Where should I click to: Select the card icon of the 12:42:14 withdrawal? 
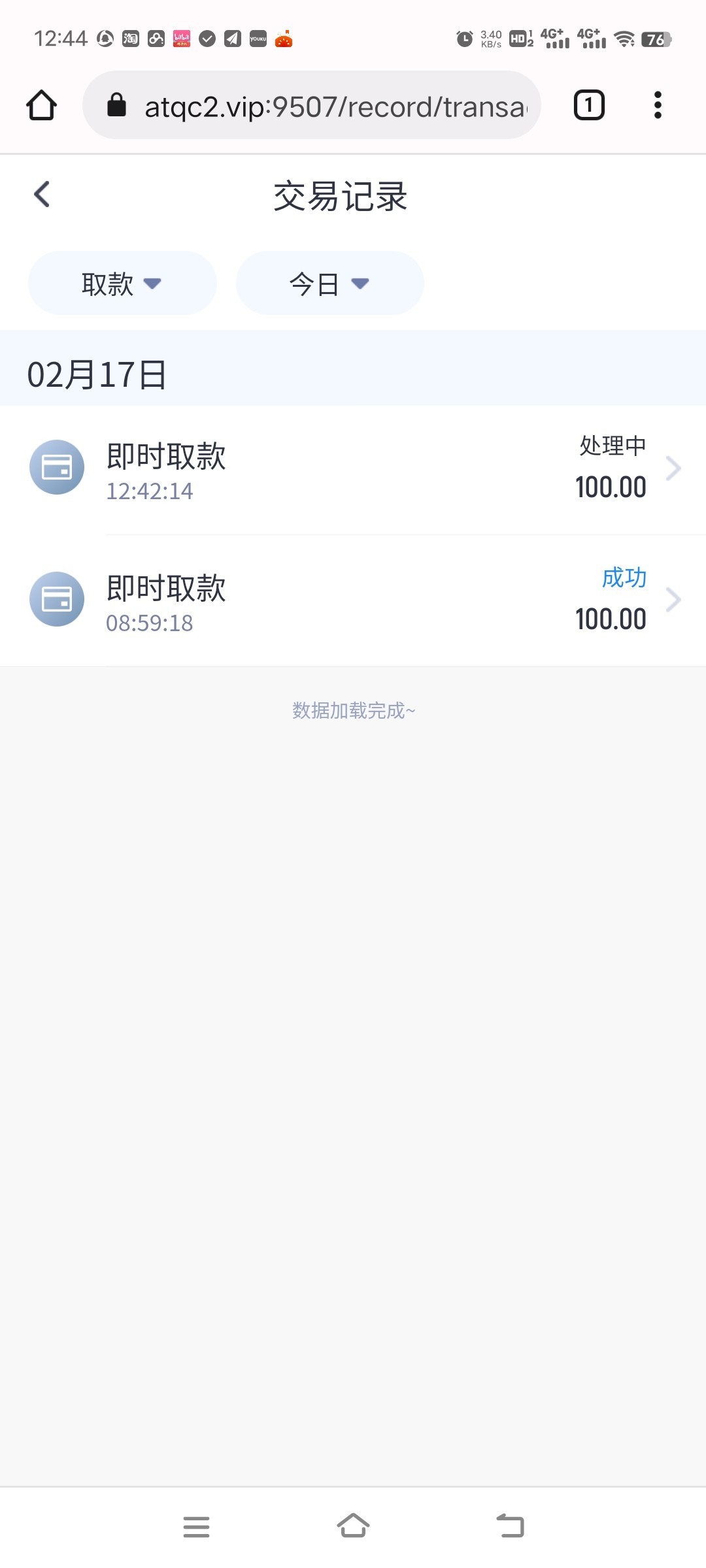coord(57,467)
